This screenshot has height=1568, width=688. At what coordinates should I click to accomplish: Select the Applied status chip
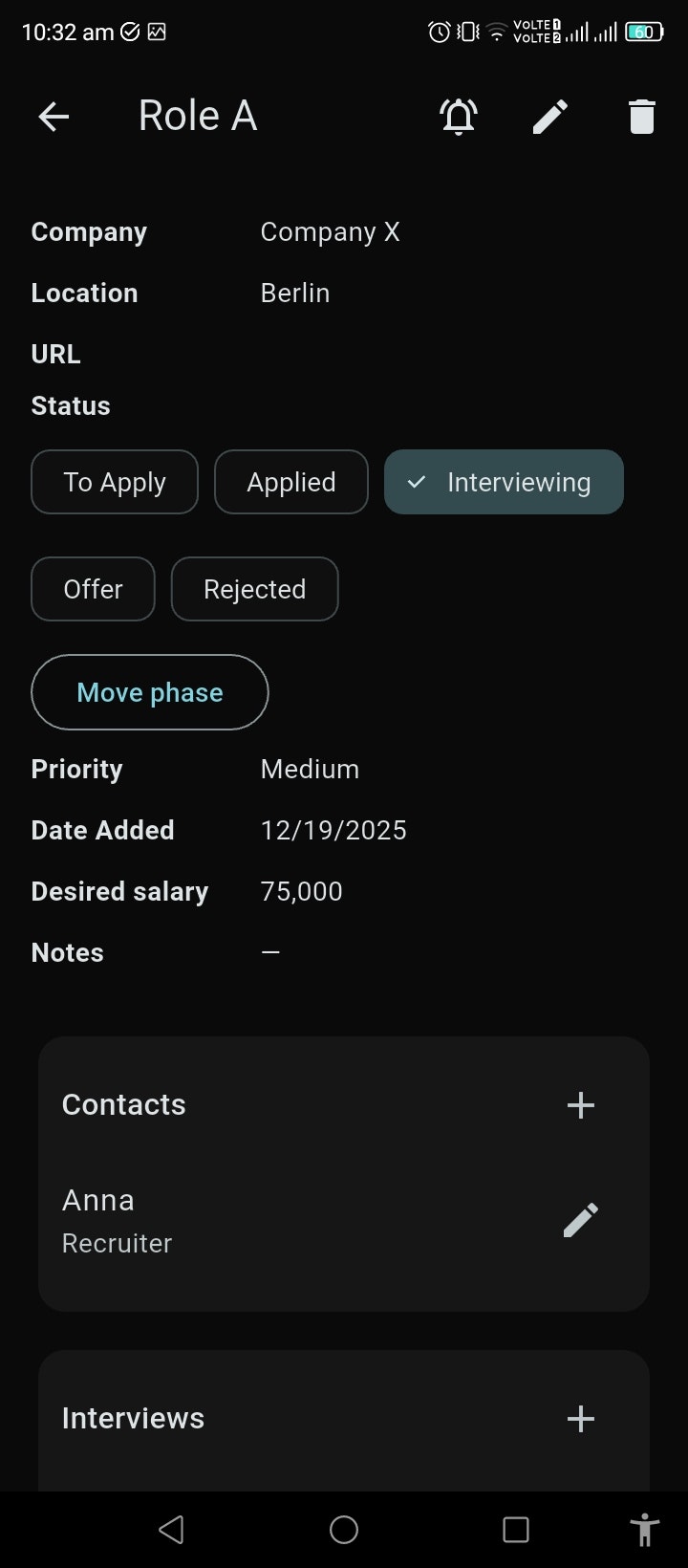click(x=290, y=482)
